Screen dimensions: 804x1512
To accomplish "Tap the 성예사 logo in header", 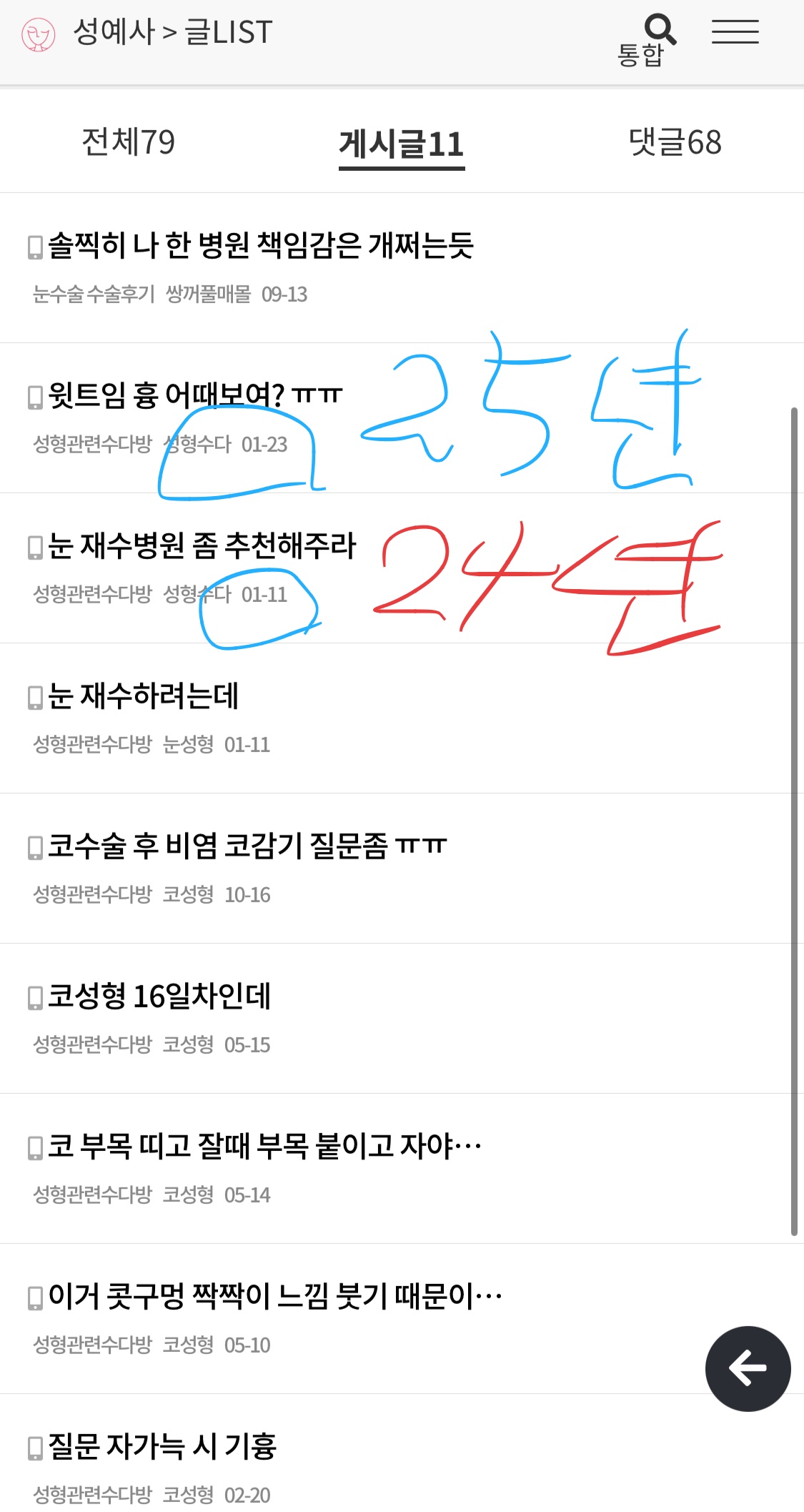I will click(x=38, y=34).
